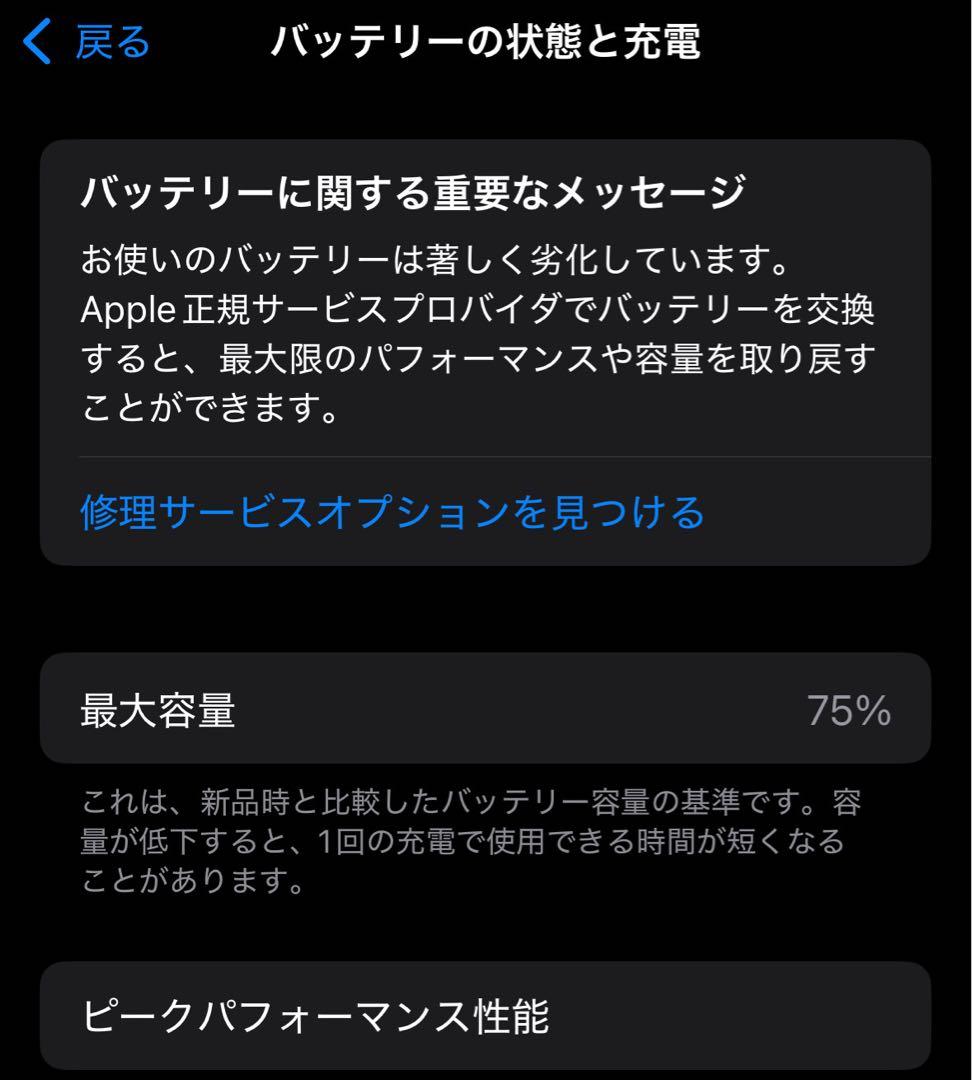Select the 75% capacity value
The height and width of the screenshot is (1080, 972).
851,712
